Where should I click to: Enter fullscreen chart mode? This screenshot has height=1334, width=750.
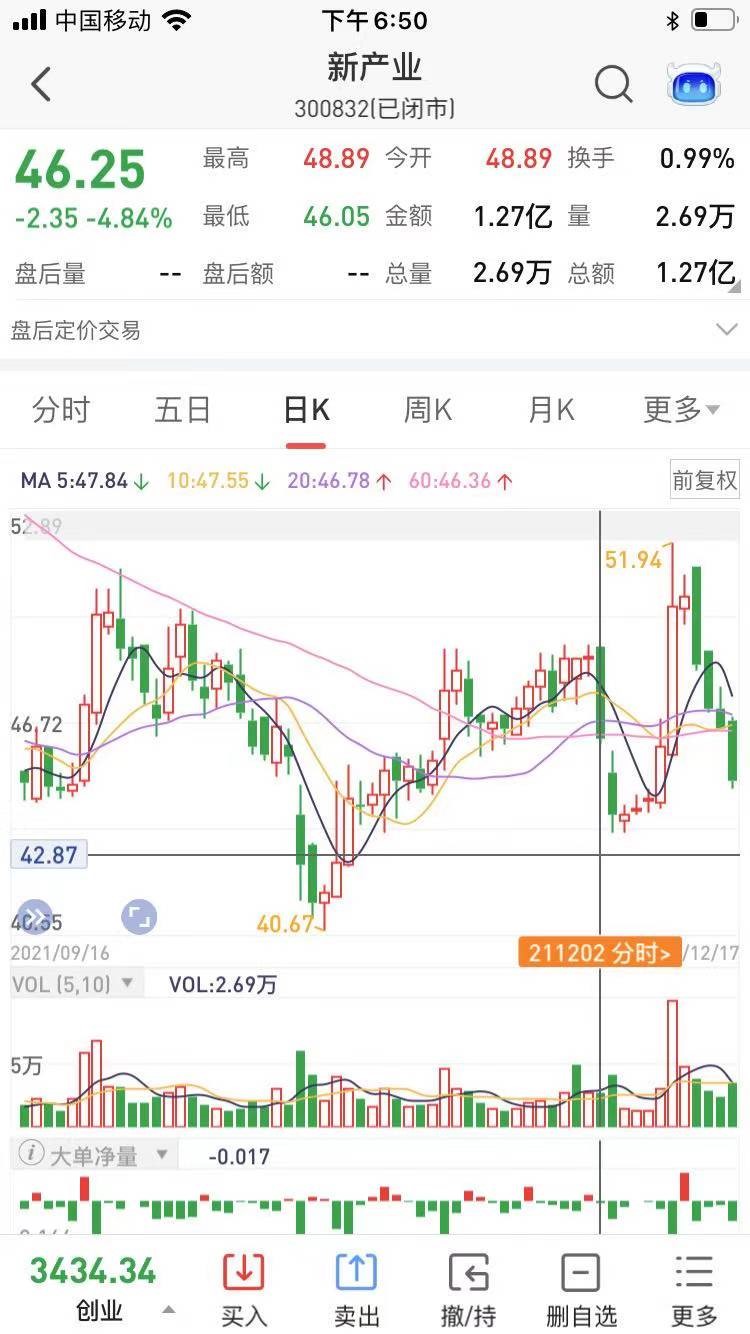[x=138, y=916]
